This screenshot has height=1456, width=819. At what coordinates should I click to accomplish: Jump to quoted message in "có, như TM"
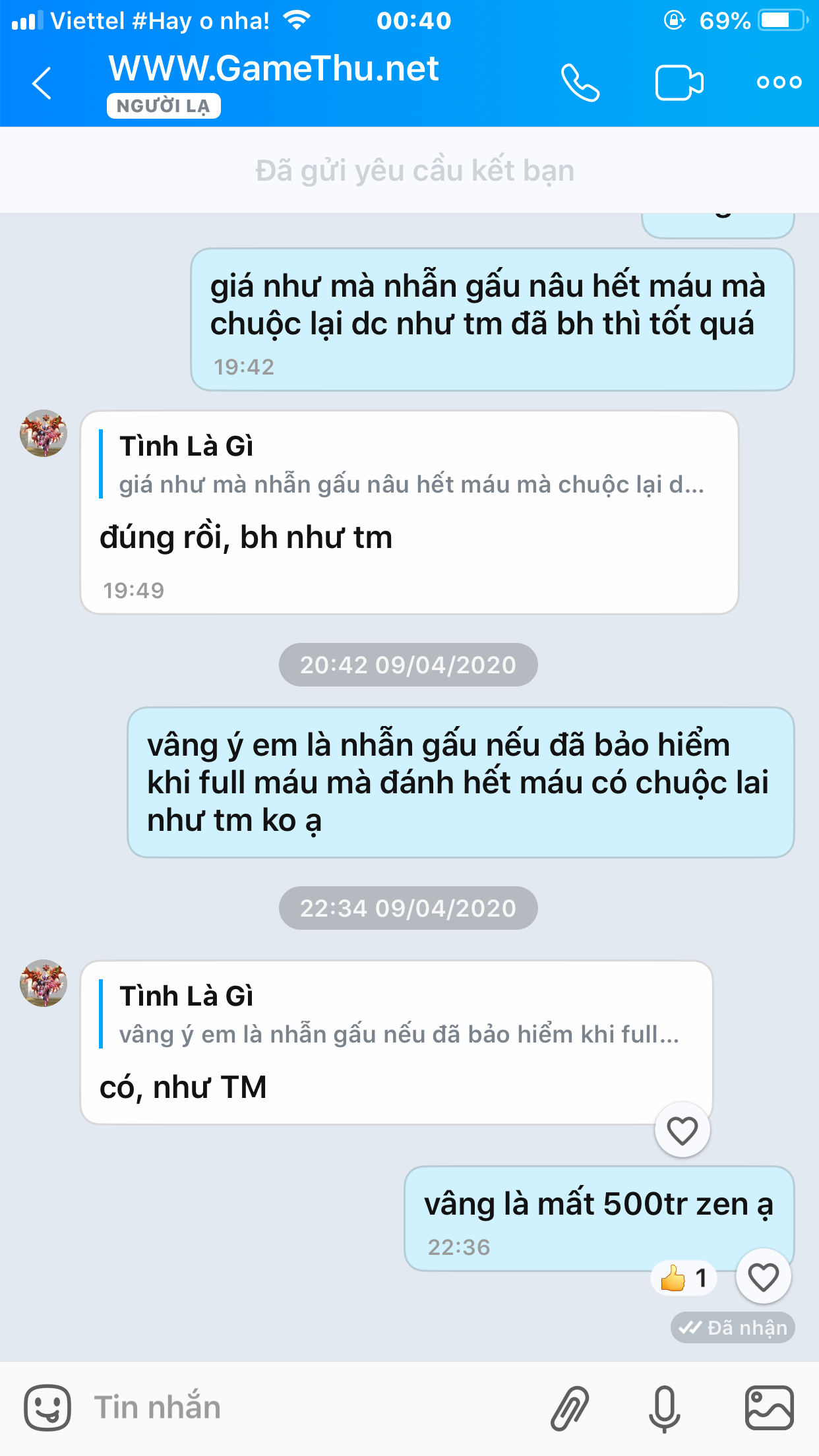coord(396,1016)
